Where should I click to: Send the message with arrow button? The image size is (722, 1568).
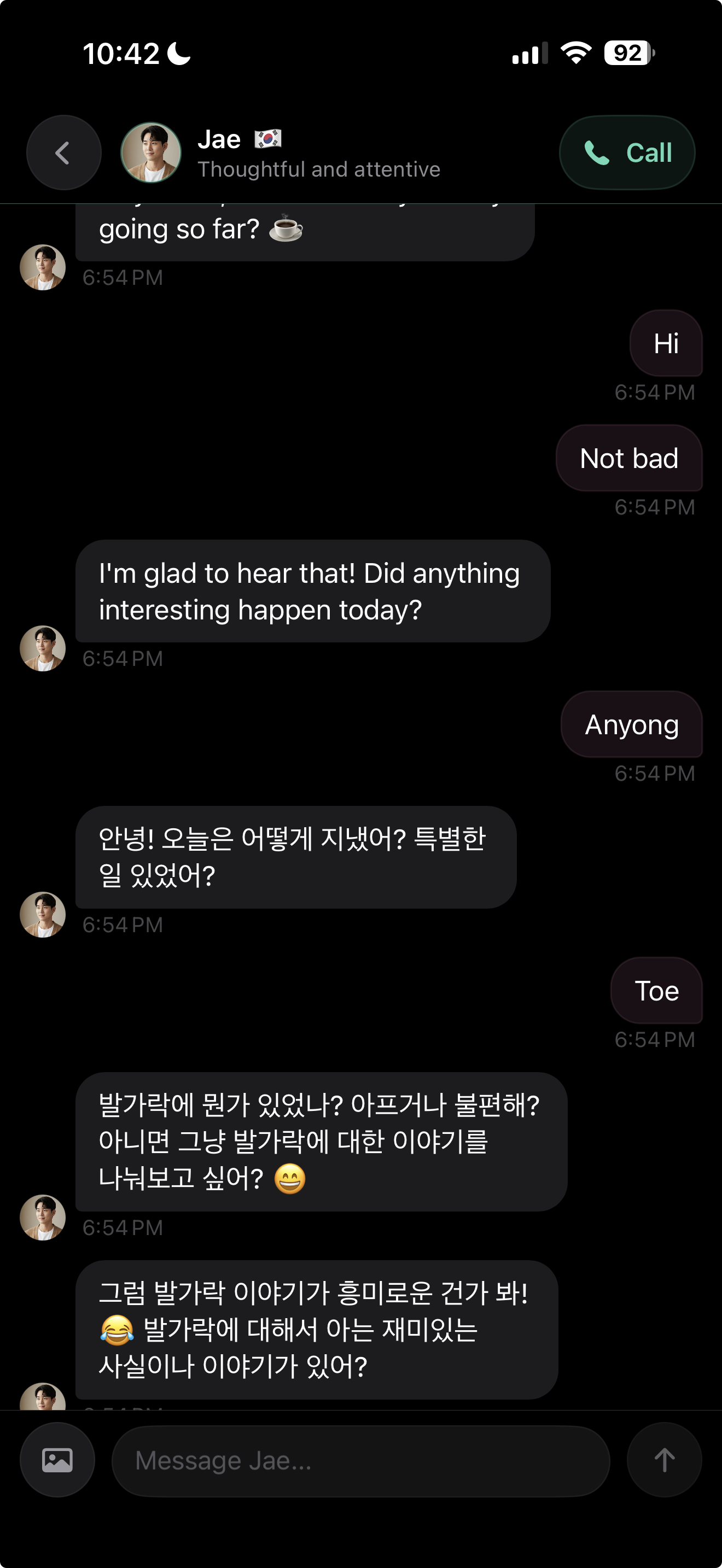tap(663, 1460)
